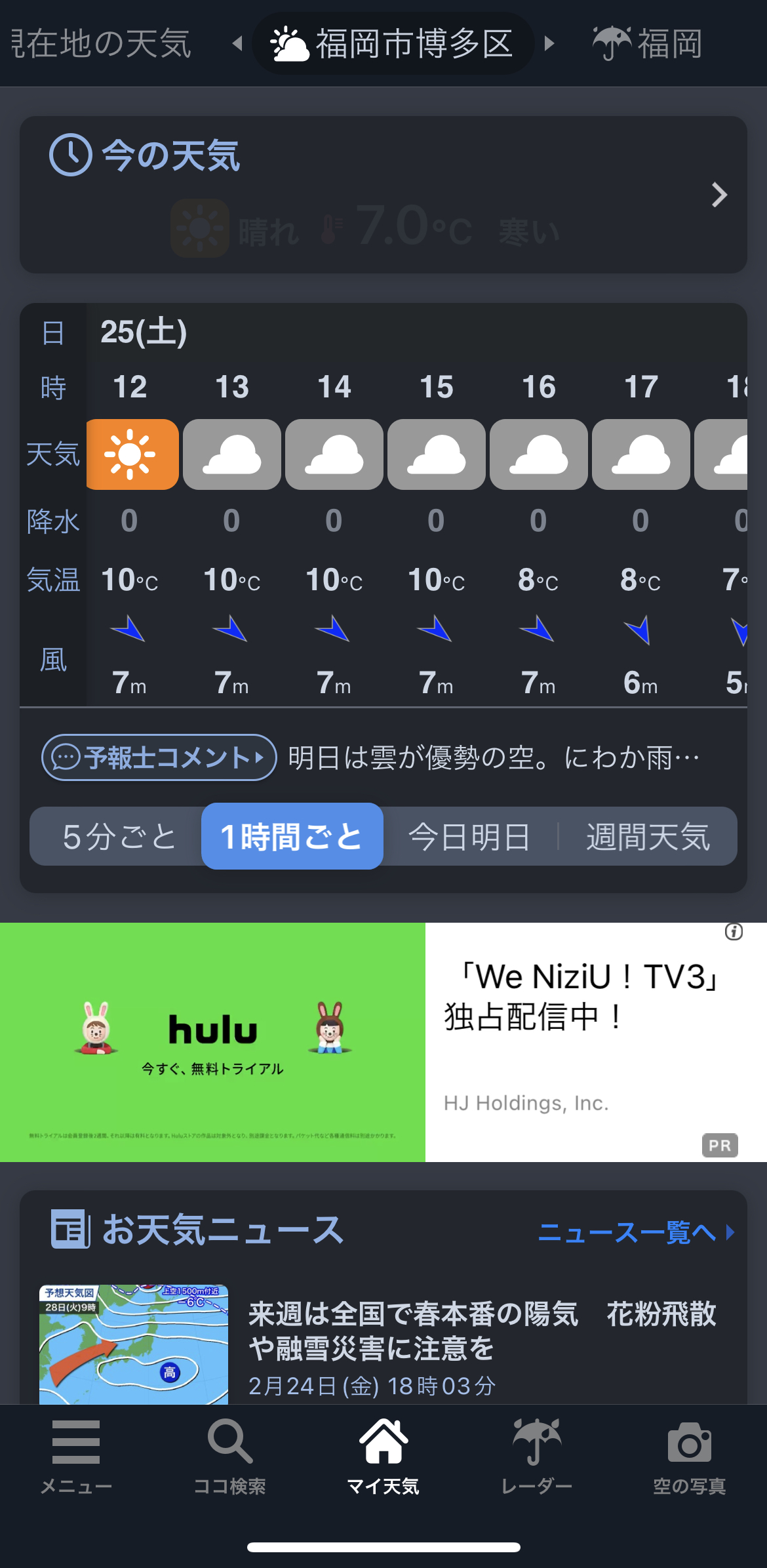Screen dimensions: 767x1568
Task: Switch to the 福岡 location tab
Action: coord(648,44)
